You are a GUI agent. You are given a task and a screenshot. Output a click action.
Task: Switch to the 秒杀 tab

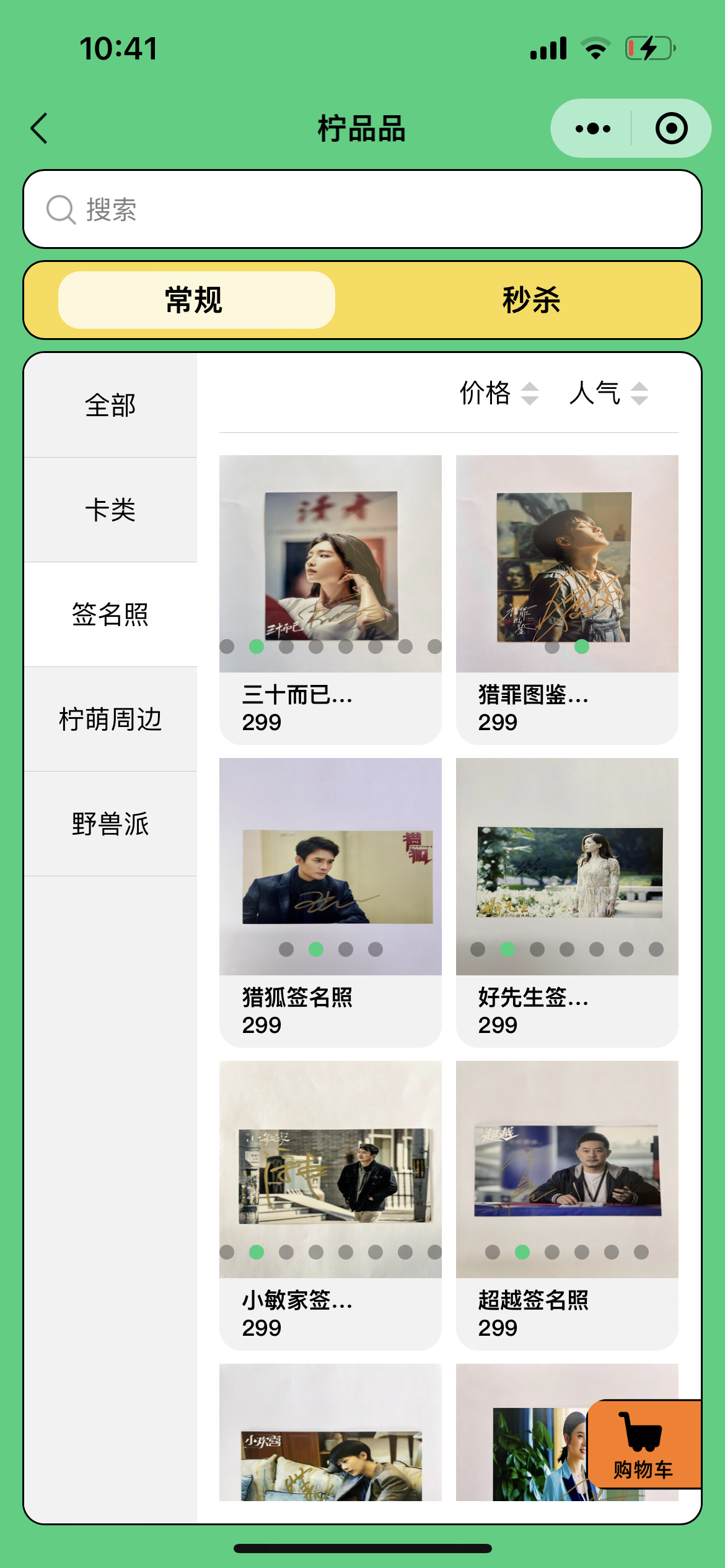click(x=530, y=300)
